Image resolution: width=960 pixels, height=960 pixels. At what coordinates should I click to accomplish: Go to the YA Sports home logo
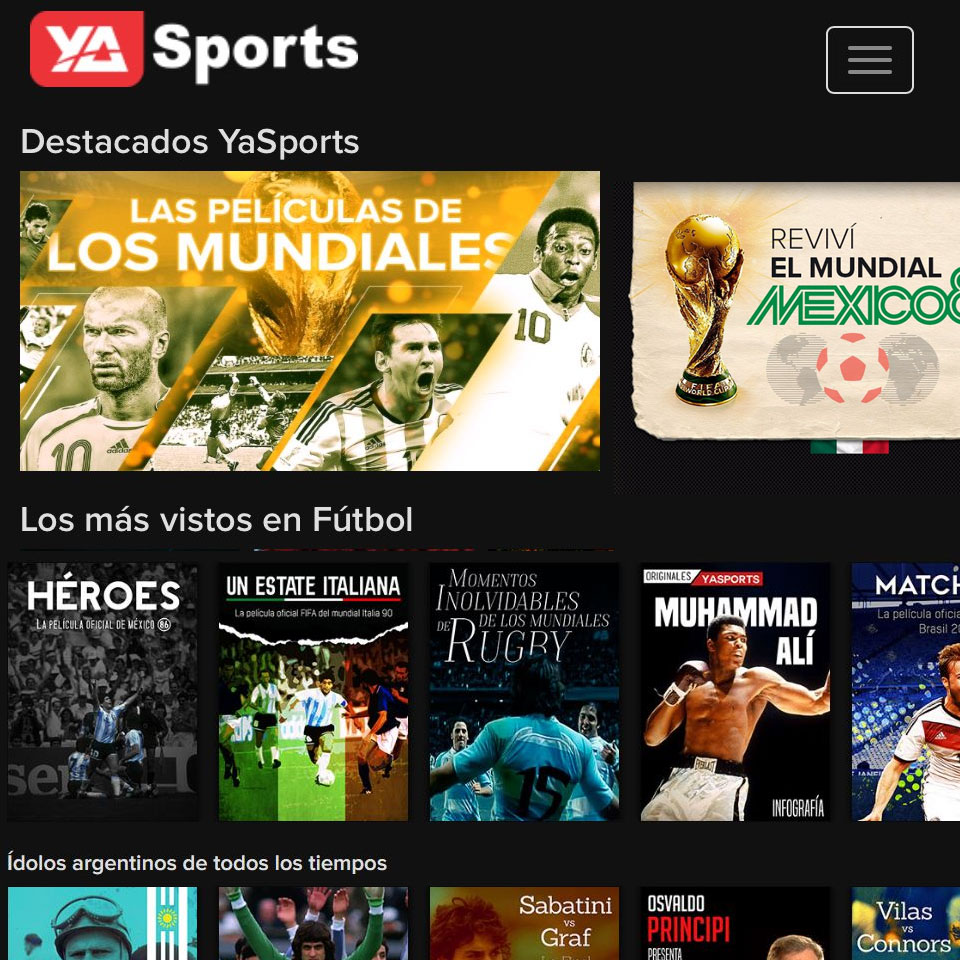click(194, 49)
